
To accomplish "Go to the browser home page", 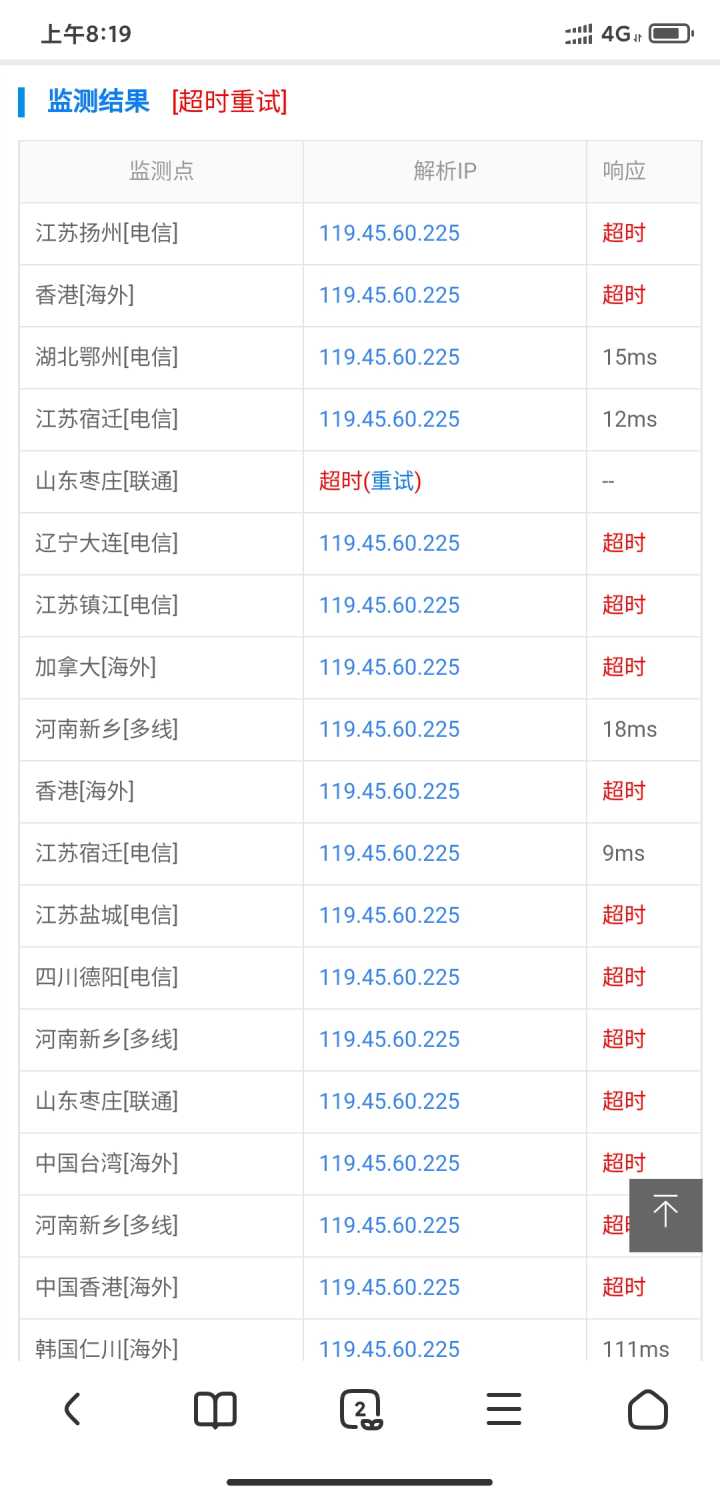I will point(647,1410).
